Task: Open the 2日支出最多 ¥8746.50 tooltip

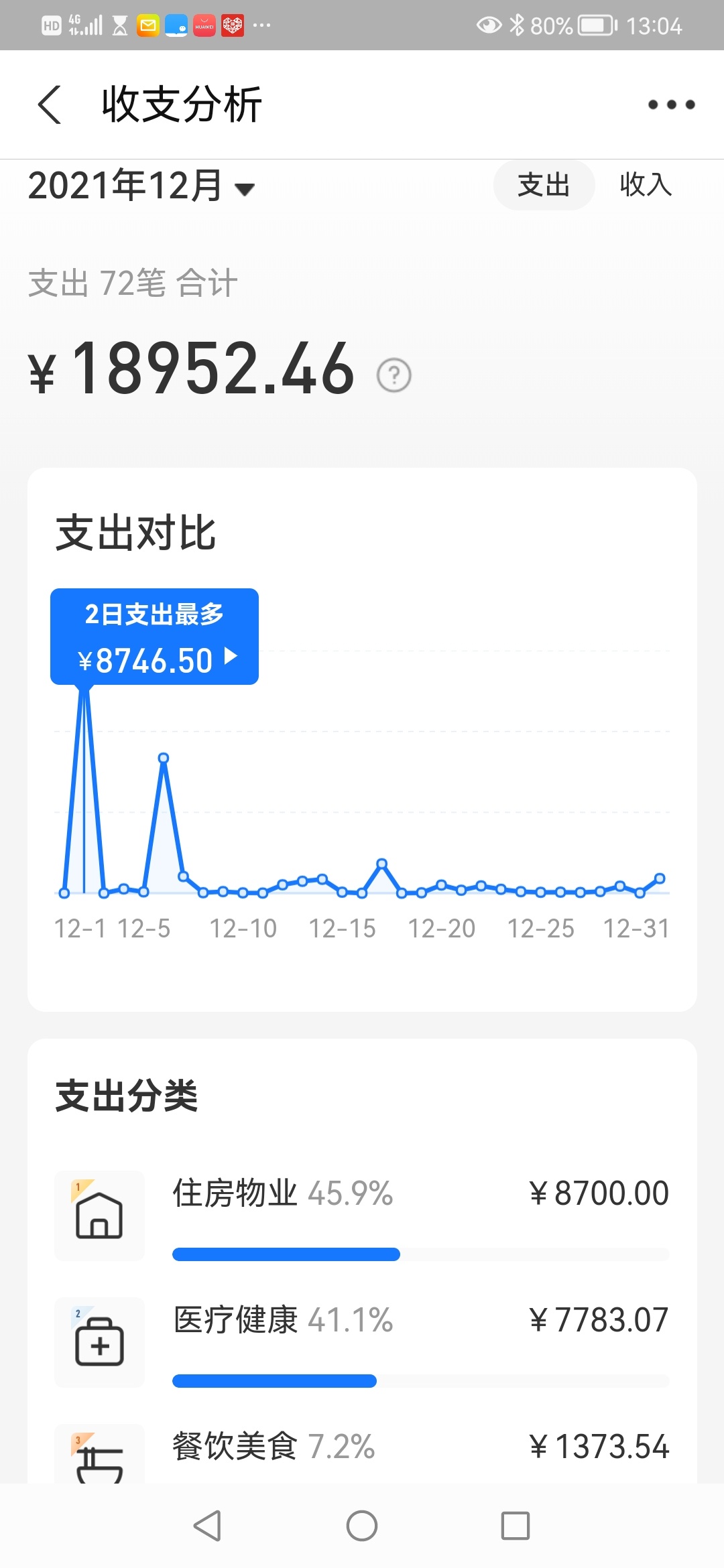Action: 155,637
